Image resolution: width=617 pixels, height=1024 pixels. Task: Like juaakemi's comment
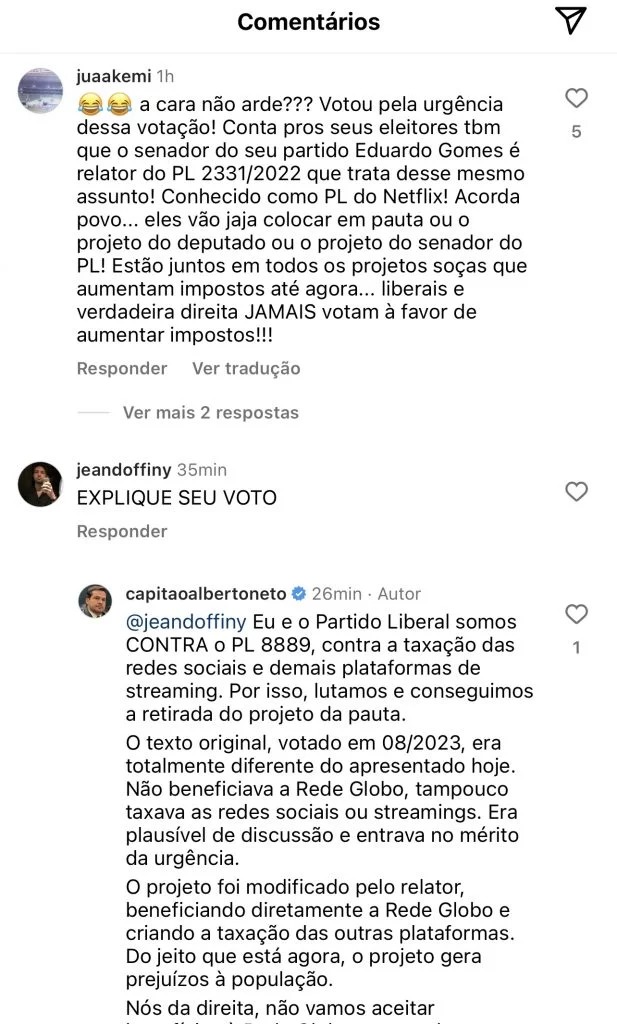tap(576, 98)
